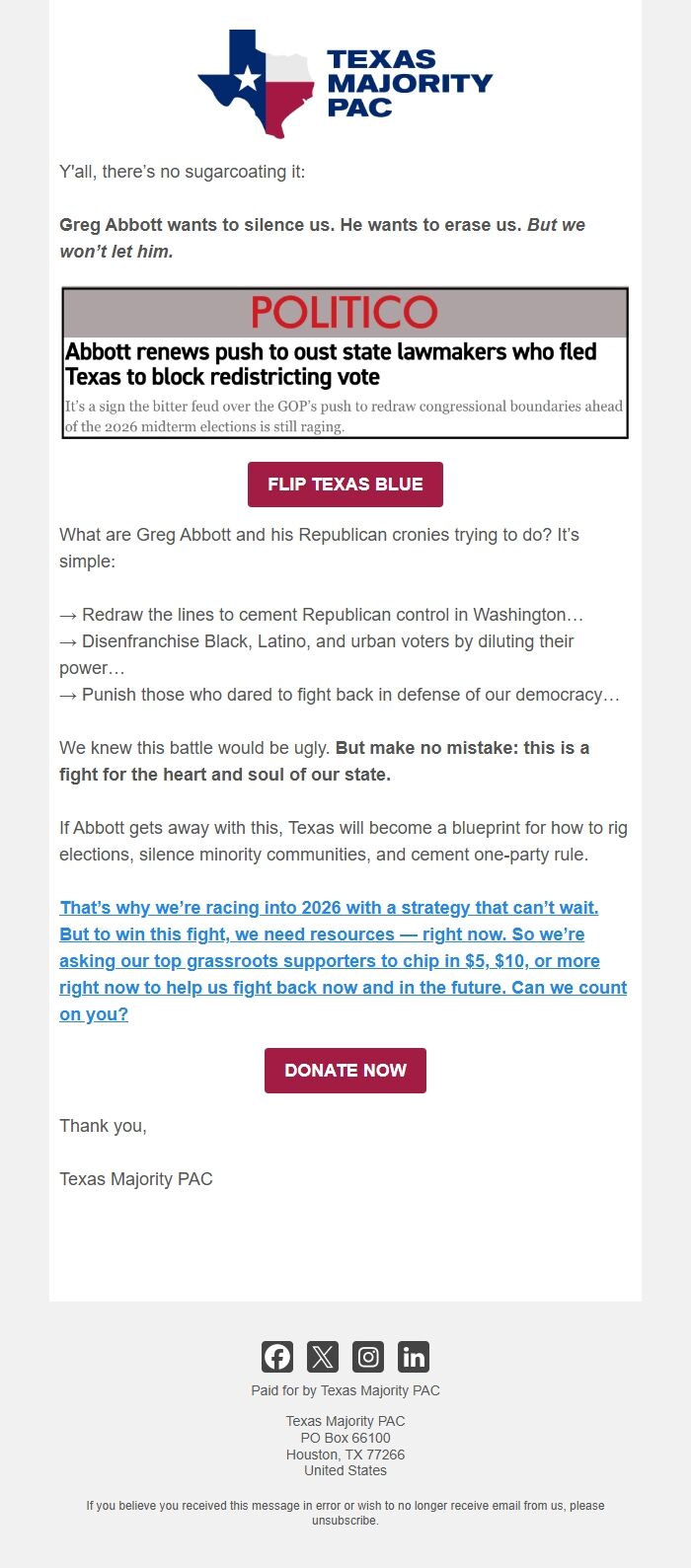Hit the DONATE NOW button
This screenshot has height=1568, width=691.
coord(345,1071)
